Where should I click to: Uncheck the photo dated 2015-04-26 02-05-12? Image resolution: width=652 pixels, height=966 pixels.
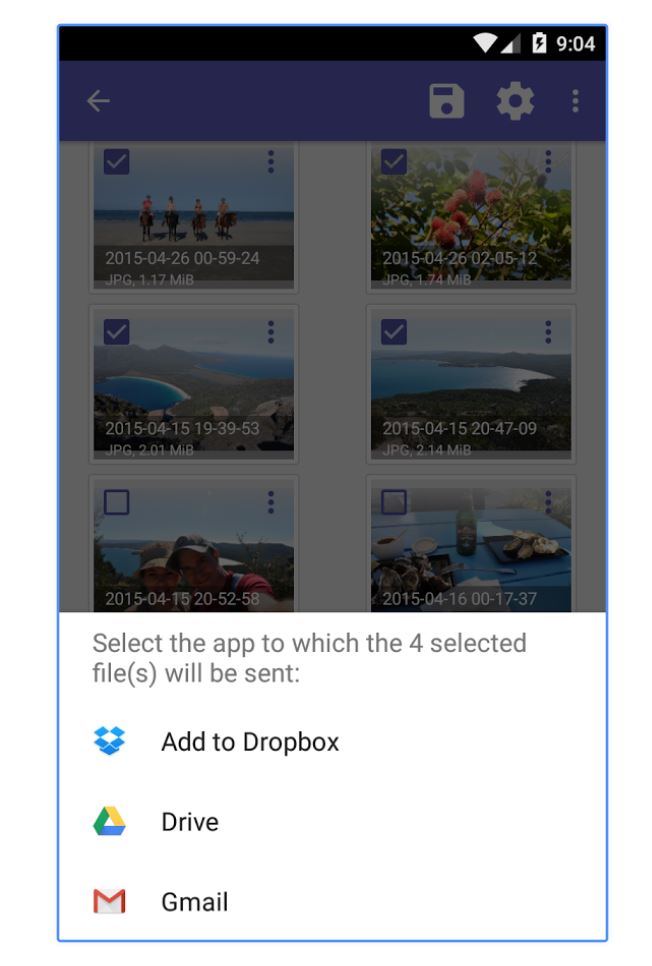(394, 162)
